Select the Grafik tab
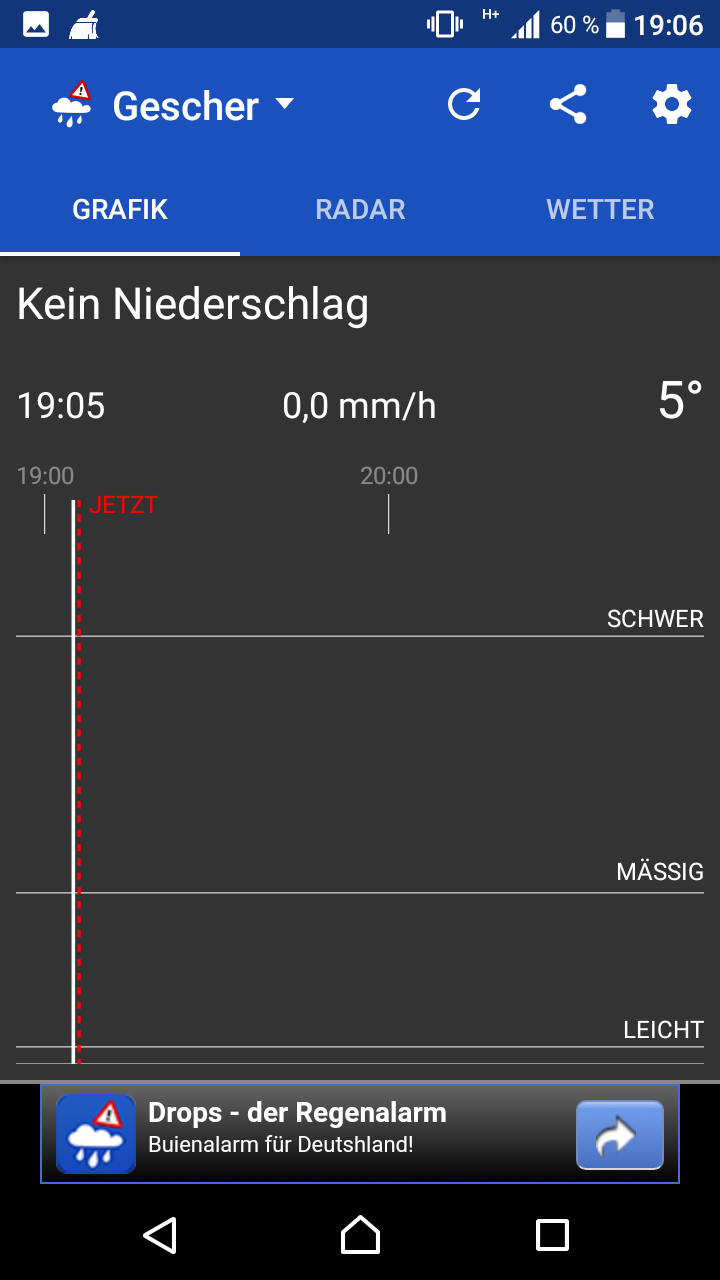The width and height of the screenshot is (720, 1280). tap(120, 209)
